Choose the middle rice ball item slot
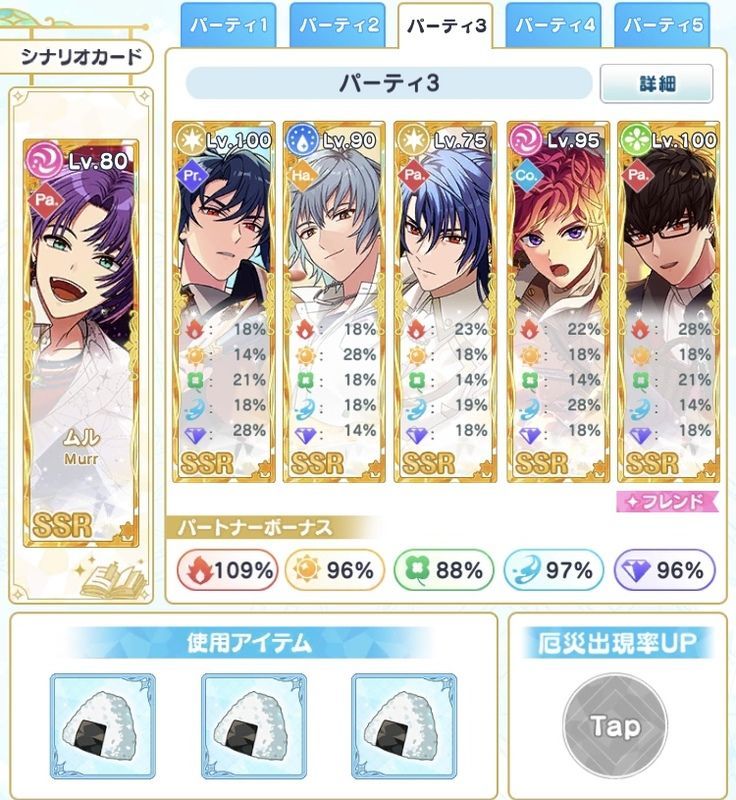This screenshot has width=736, height=800. [253, 723]
